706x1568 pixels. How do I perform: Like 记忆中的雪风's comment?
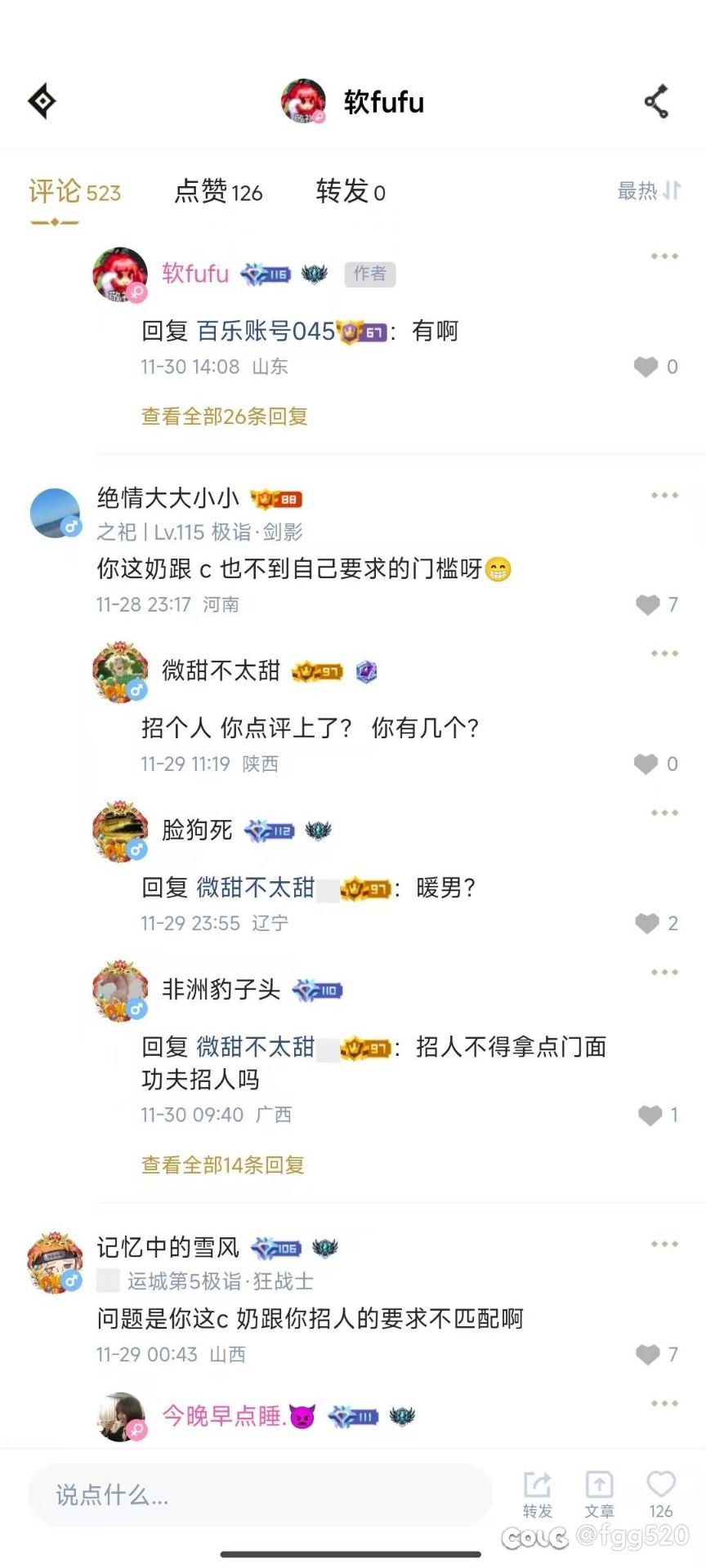click(x=648, y=1354)
